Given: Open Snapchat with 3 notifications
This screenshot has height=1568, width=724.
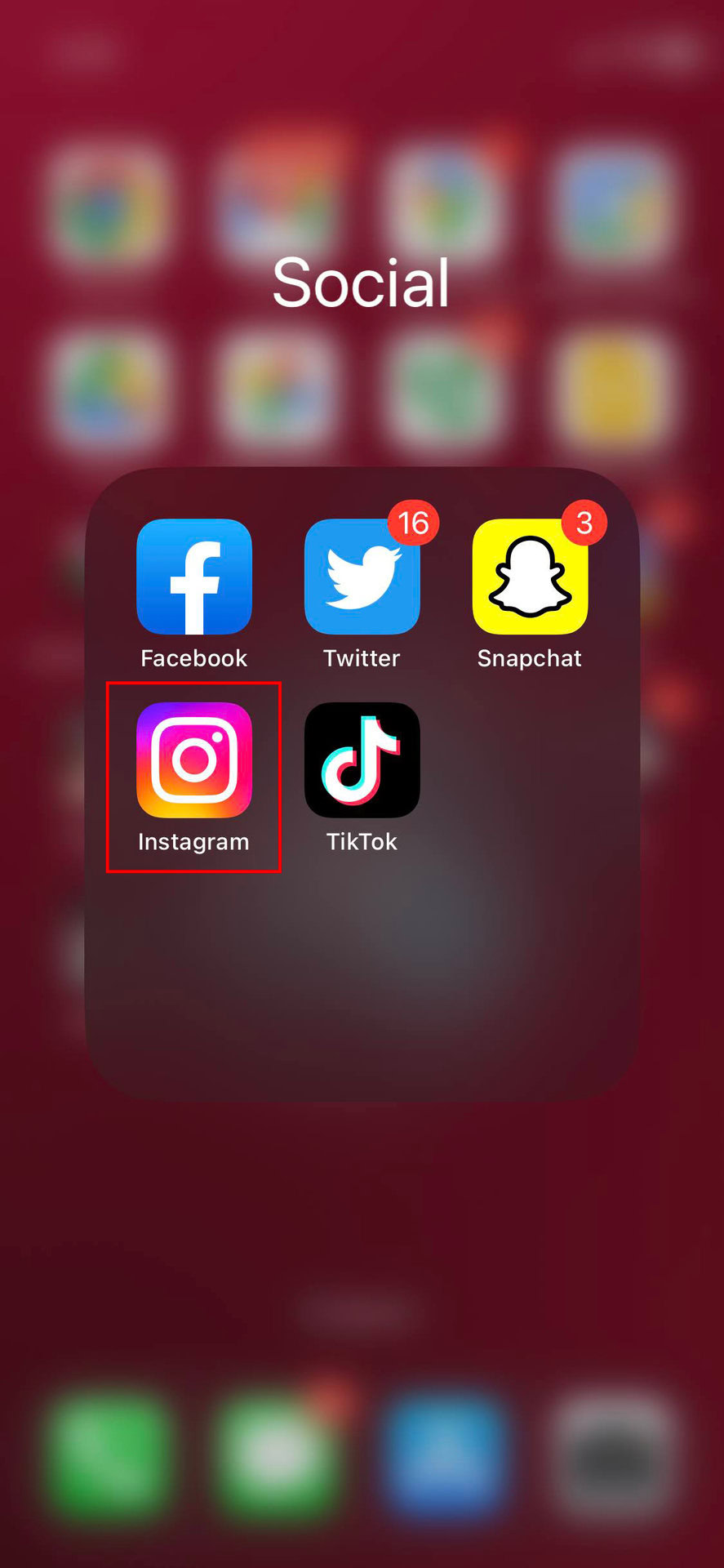Looking at the screenshot, I should (530, 577).
